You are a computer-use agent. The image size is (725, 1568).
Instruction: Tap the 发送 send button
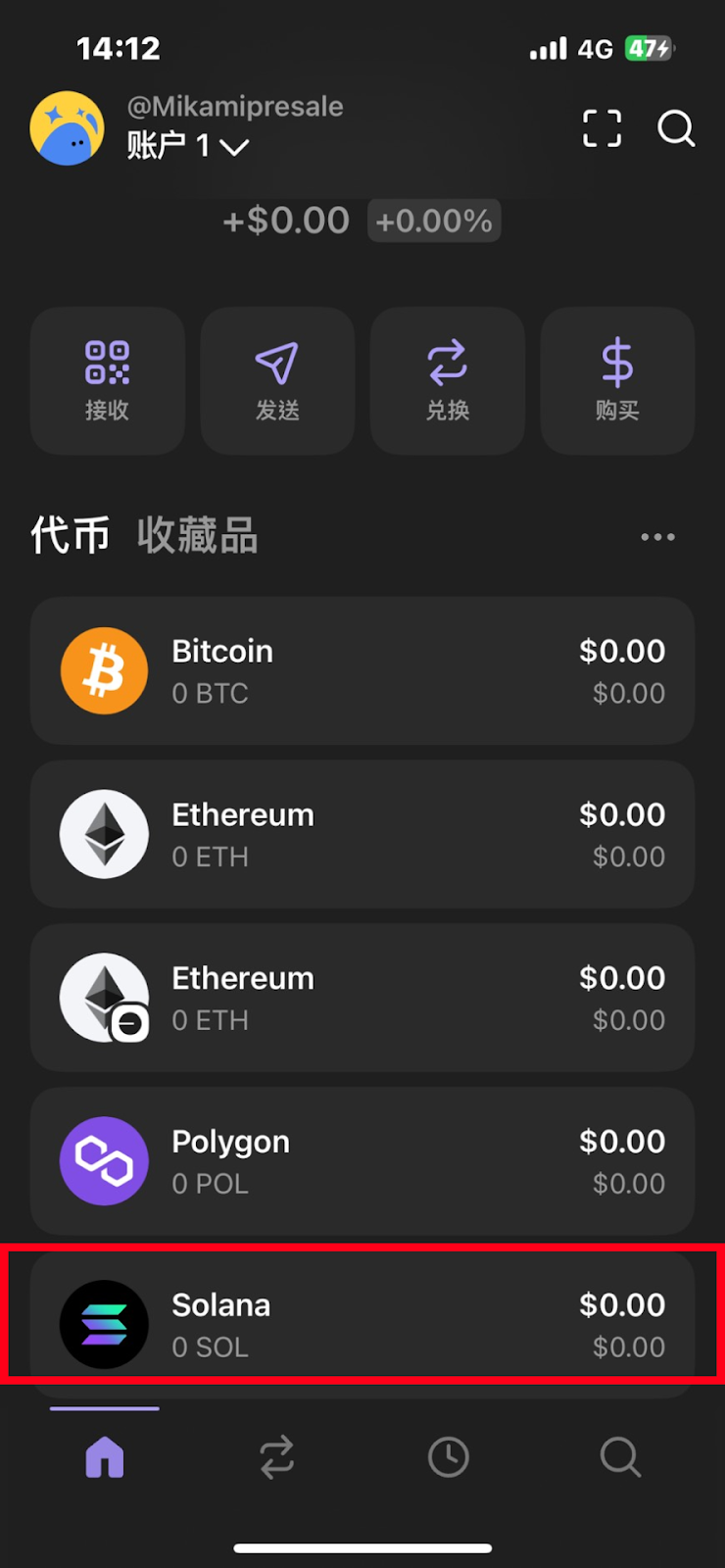[x=277, y=380]
